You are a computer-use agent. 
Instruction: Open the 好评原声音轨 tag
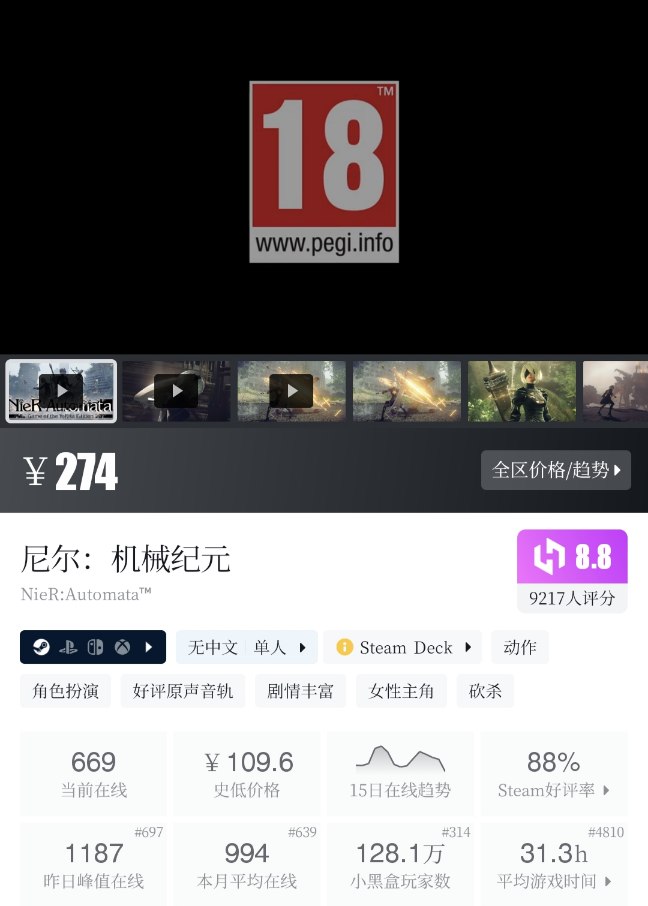183,691
